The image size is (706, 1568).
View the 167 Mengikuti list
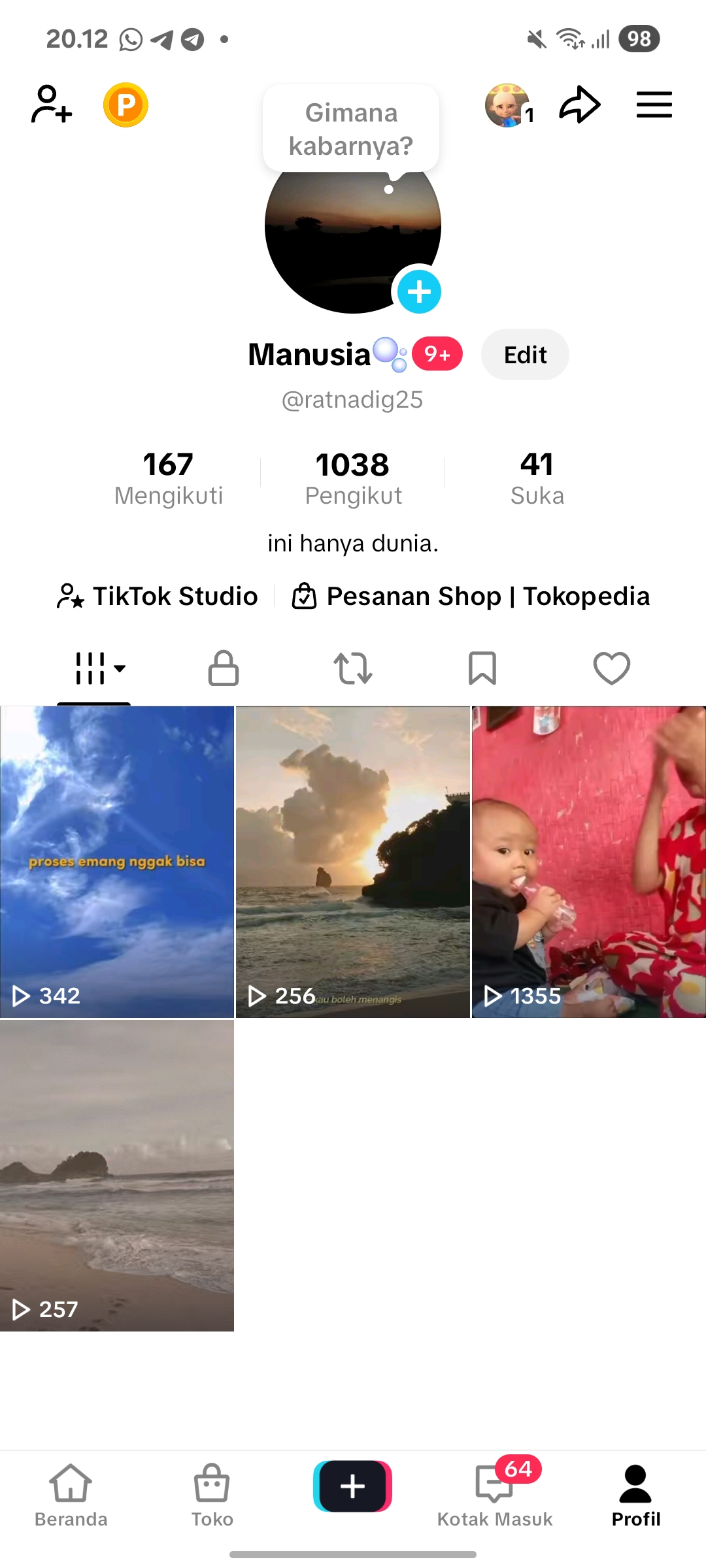pyautogui.click(x=169, y=478)
